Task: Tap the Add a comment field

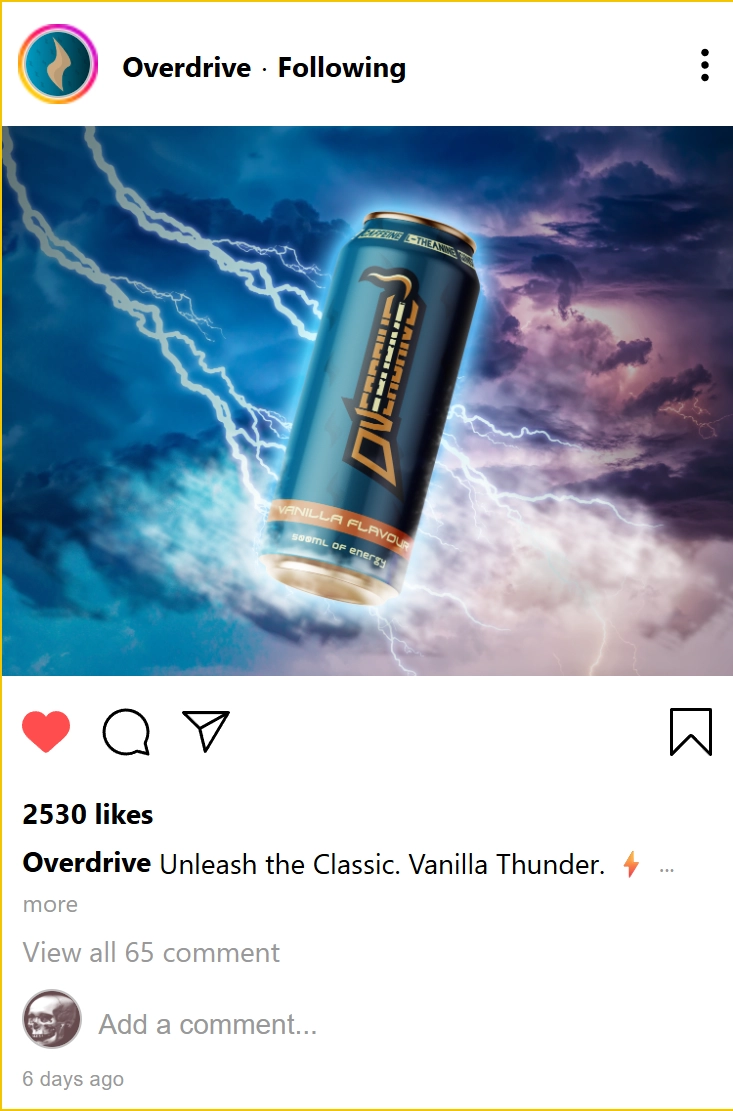Action: (x=207, y=1024)
